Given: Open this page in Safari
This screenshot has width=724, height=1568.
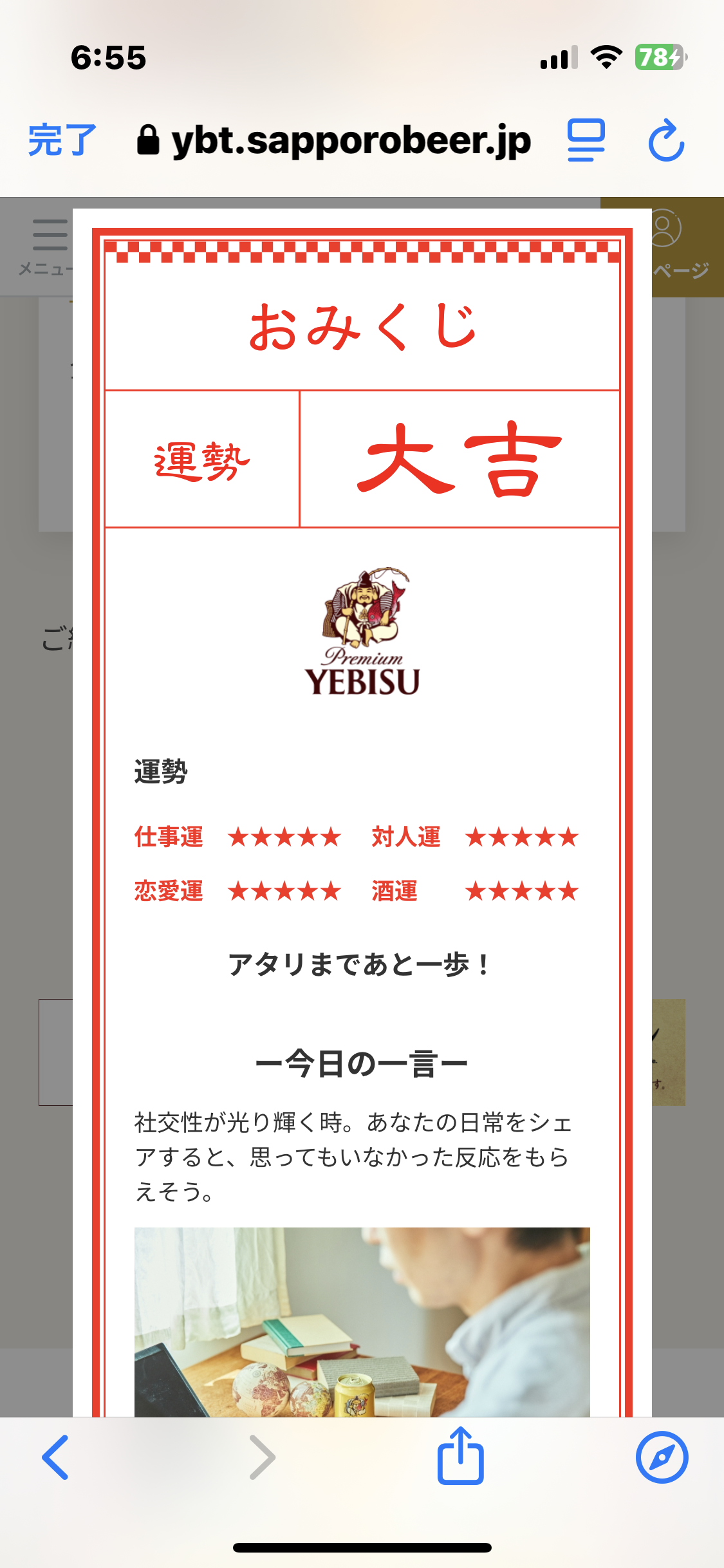Looking at the screenshot, I should [x=662, y=1457].
